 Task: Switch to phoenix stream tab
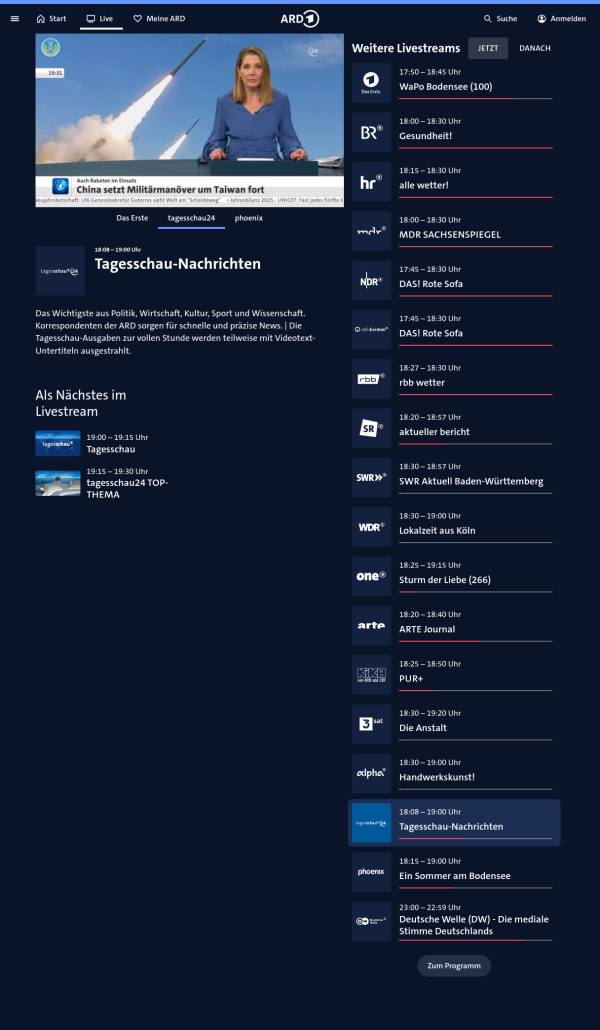(x=249, y=217)
